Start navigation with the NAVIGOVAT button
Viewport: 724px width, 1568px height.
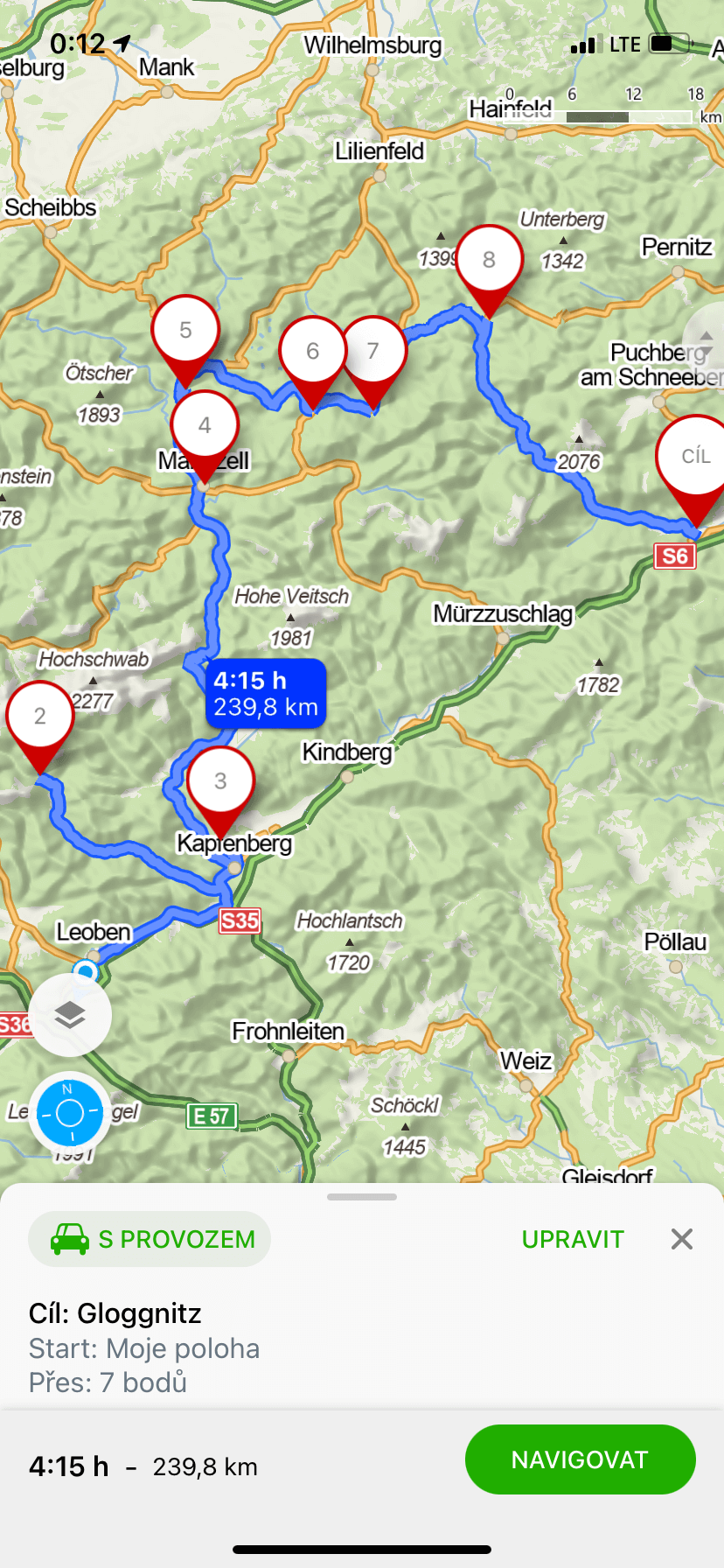coord(580,1459)
